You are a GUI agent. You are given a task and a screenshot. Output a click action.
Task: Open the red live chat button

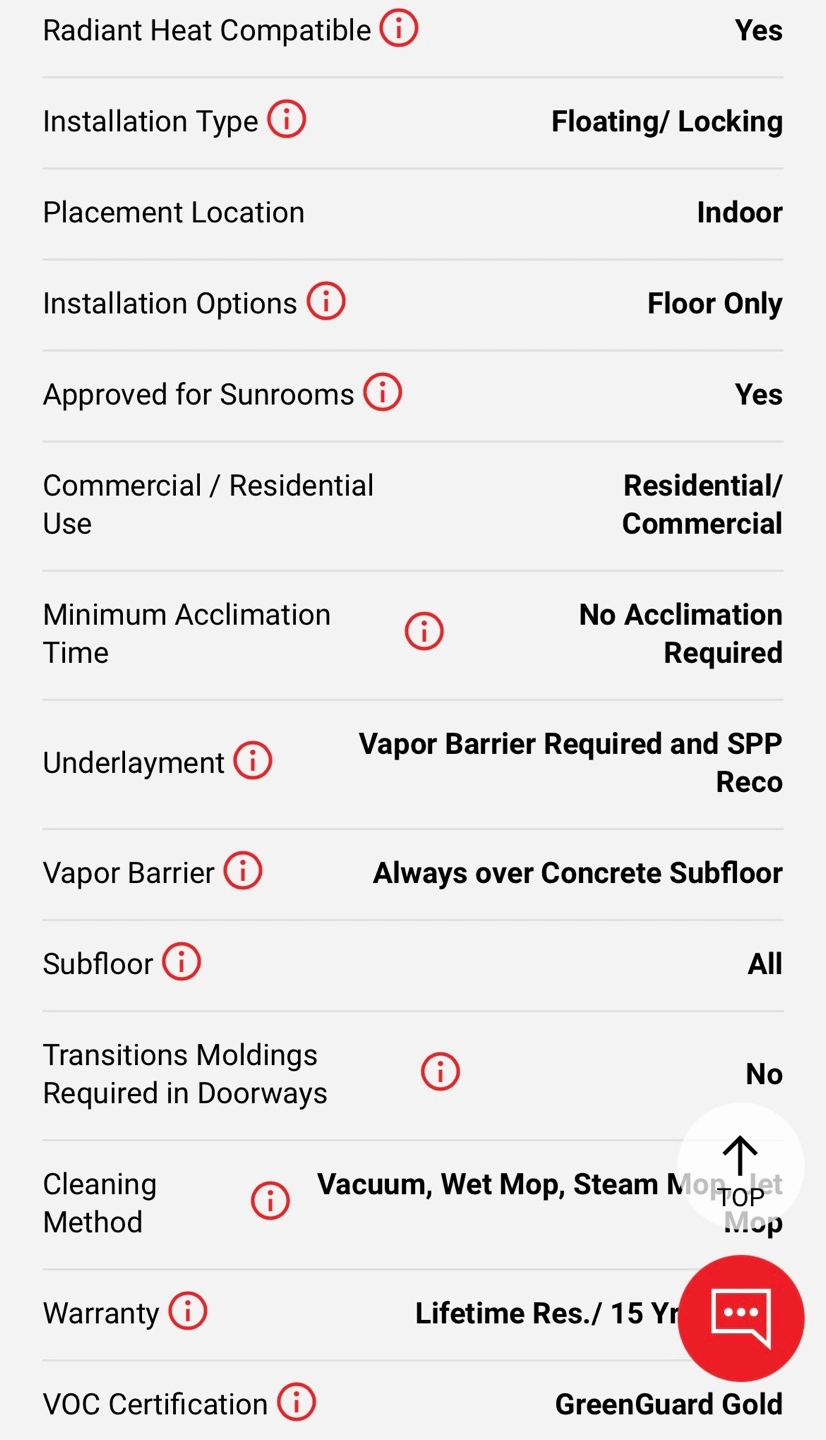click(x=740, y=1318)
